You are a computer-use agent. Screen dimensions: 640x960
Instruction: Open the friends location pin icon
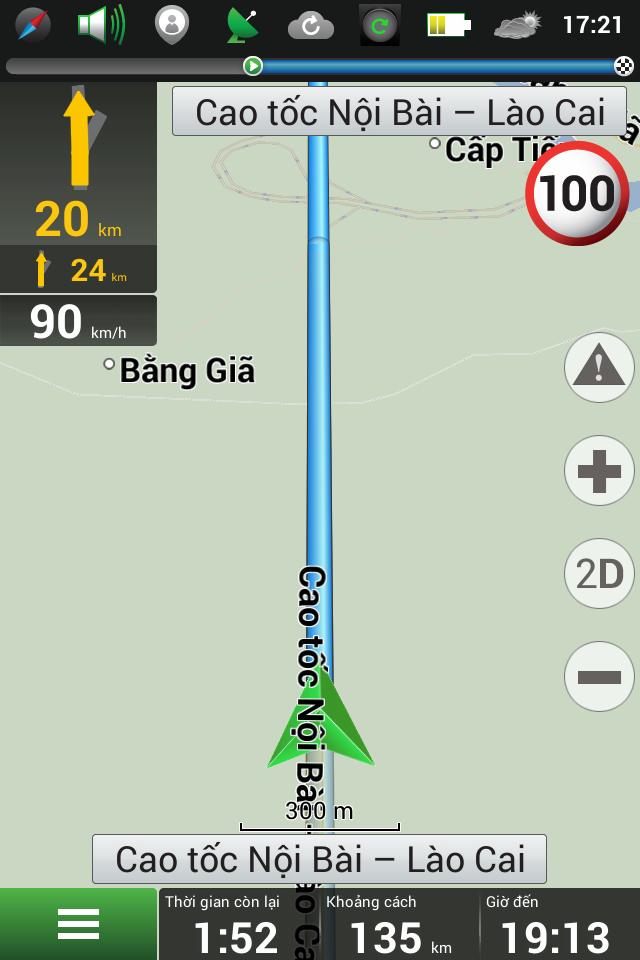[172, 25]
